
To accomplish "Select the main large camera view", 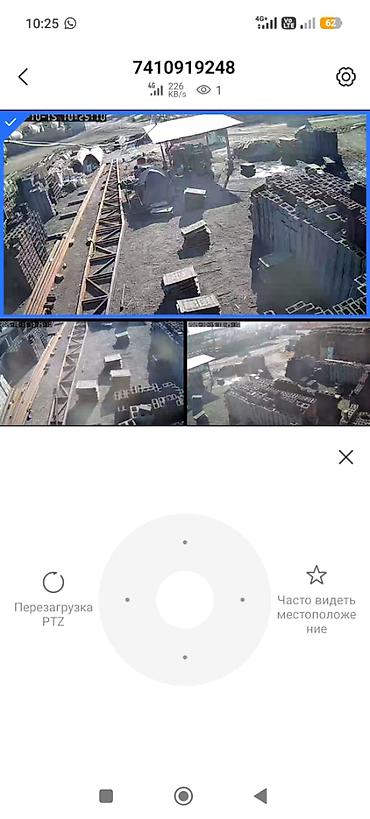I will (x=185, y=213).
